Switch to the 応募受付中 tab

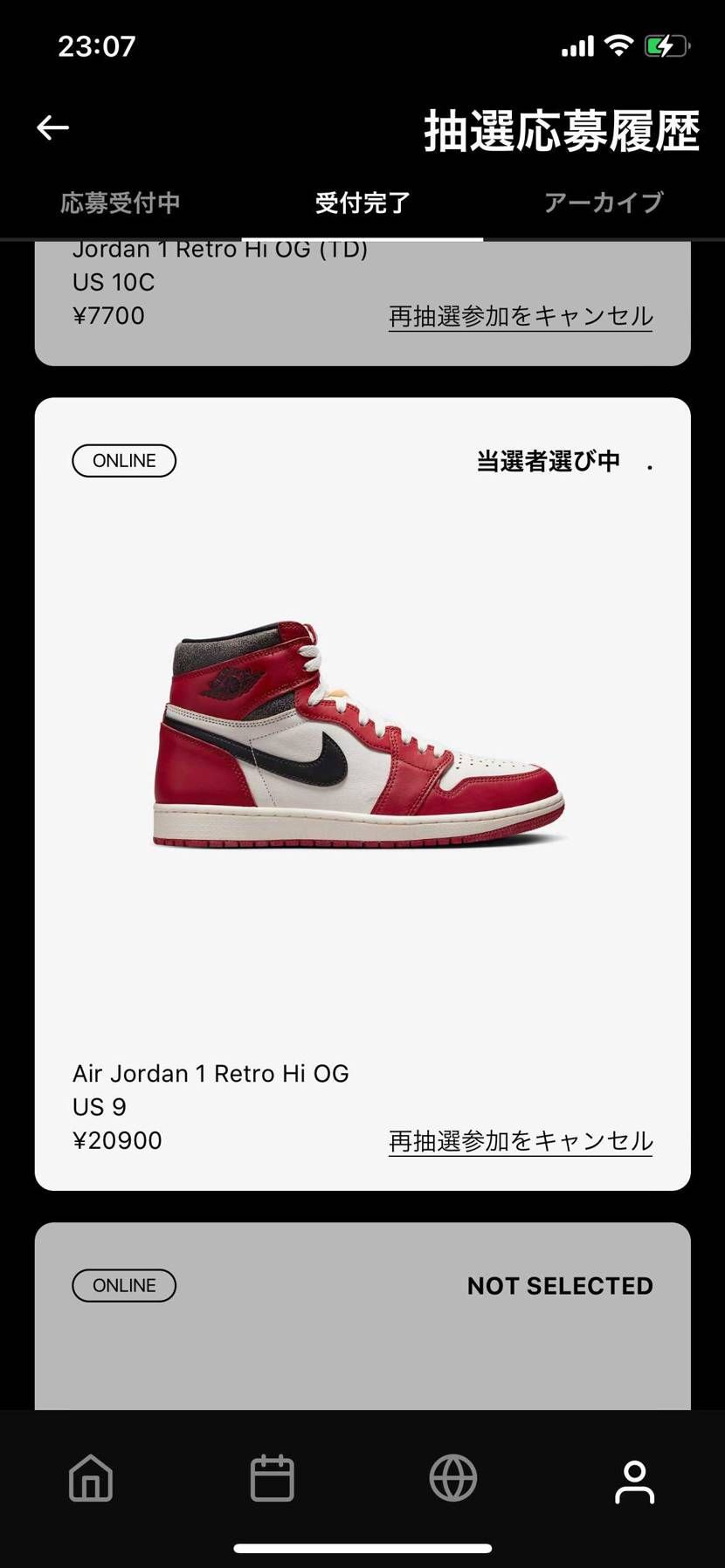click(x=121, y=203)
